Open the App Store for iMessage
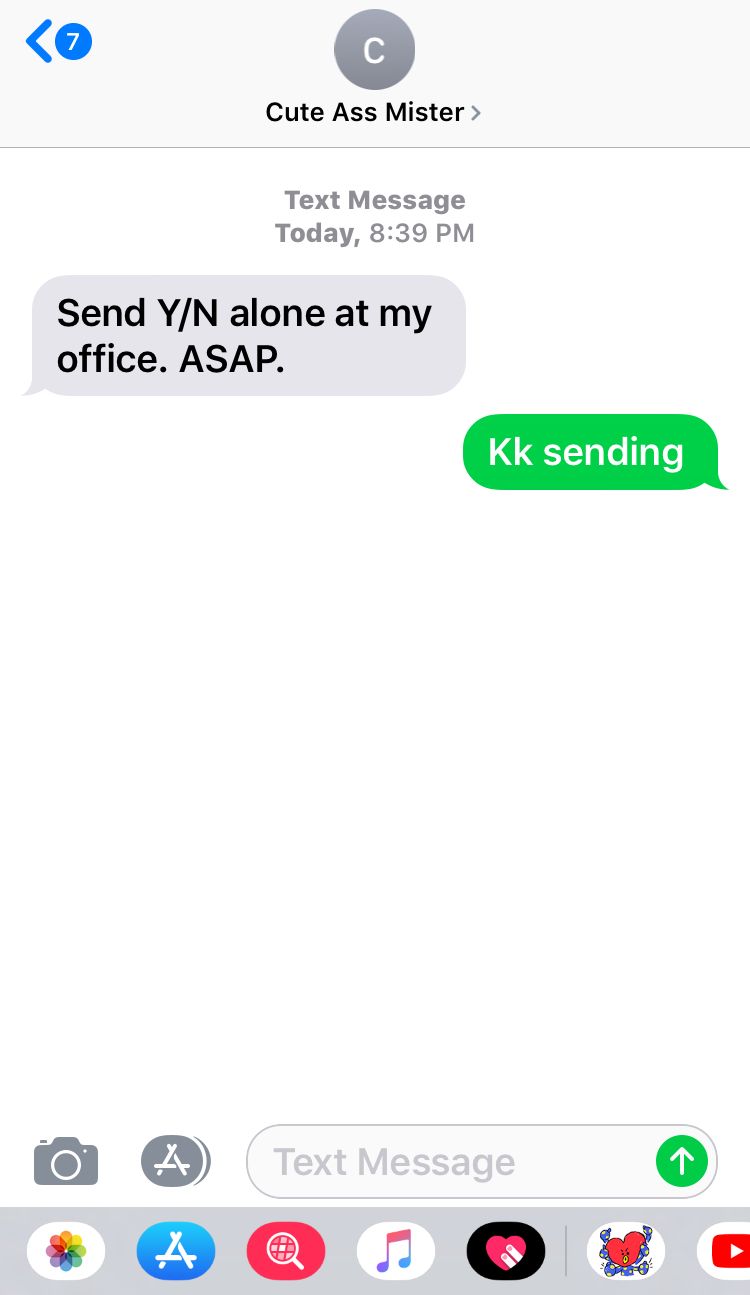The height and width of the screenshot is (1295, 750). pyautogui.click(x=176, y=1251)
